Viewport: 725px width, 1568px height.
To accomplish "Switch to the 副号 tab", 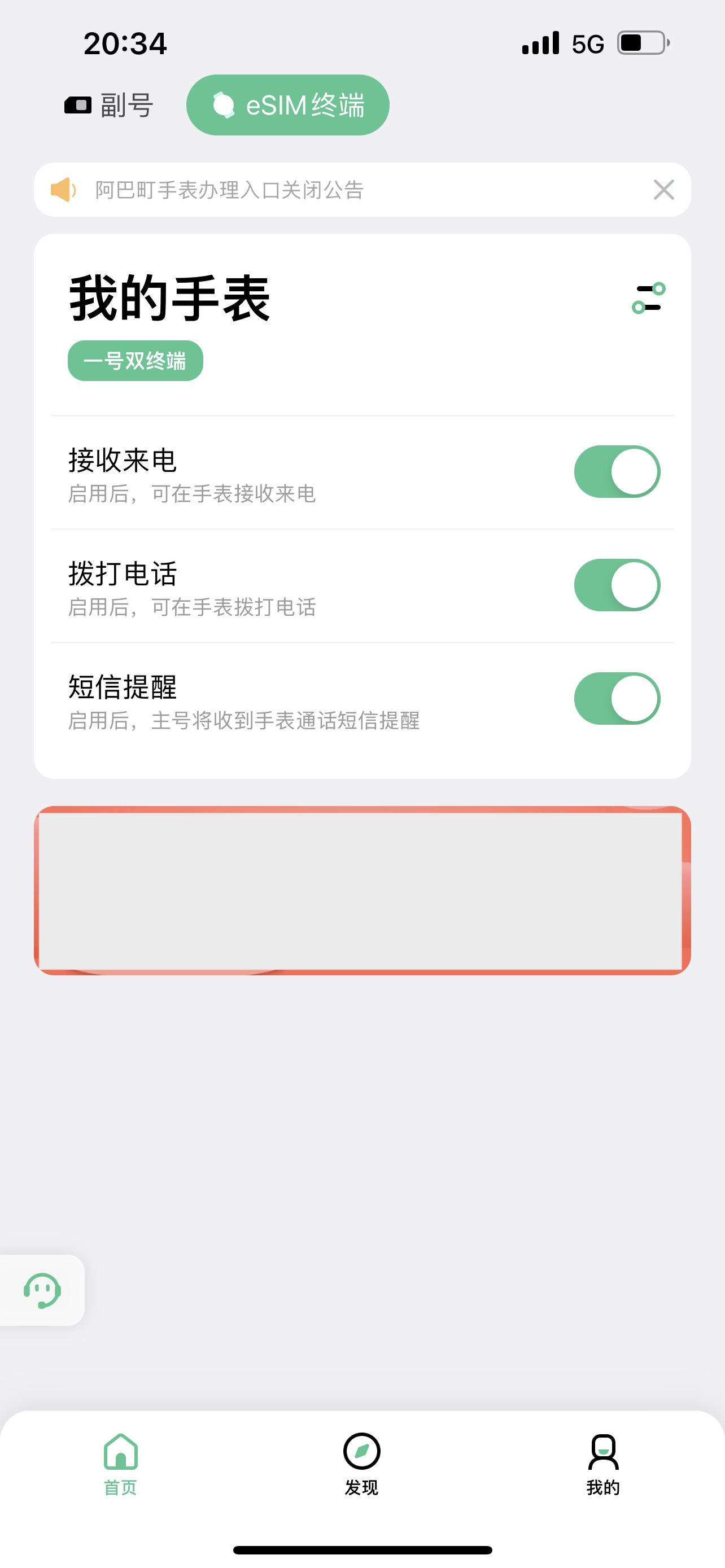I will [110, 106].
